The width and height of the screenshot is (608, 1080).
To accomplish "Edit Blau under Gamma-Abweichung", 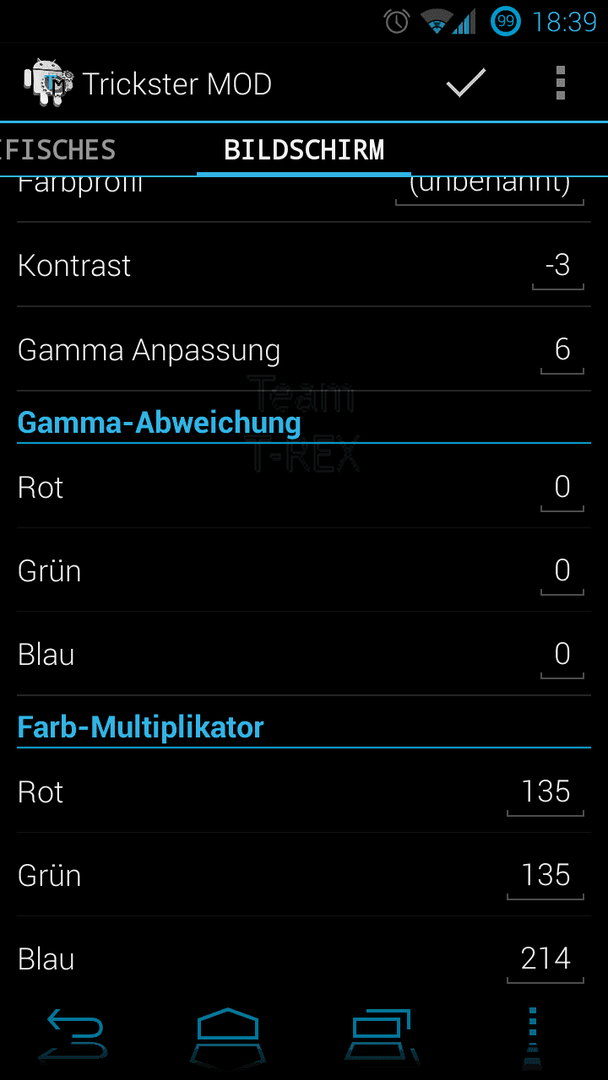I will coord(563,655).
